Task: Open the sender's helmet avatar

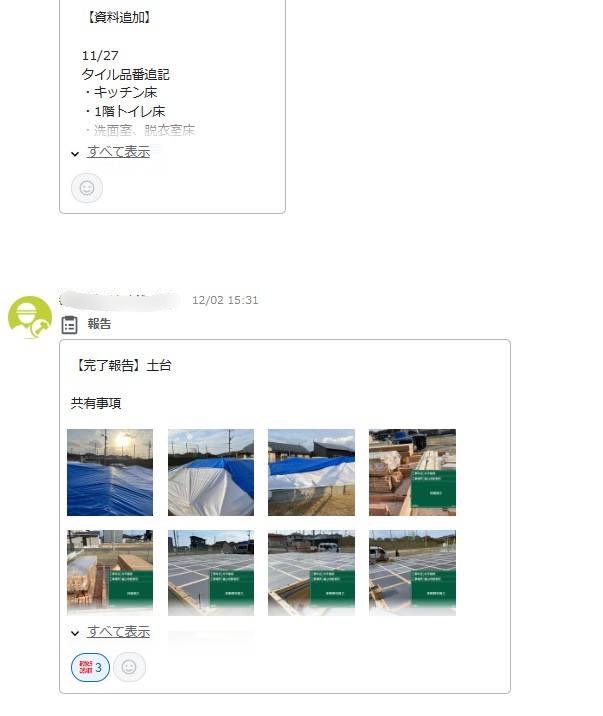Action: [x=30, y=317]
